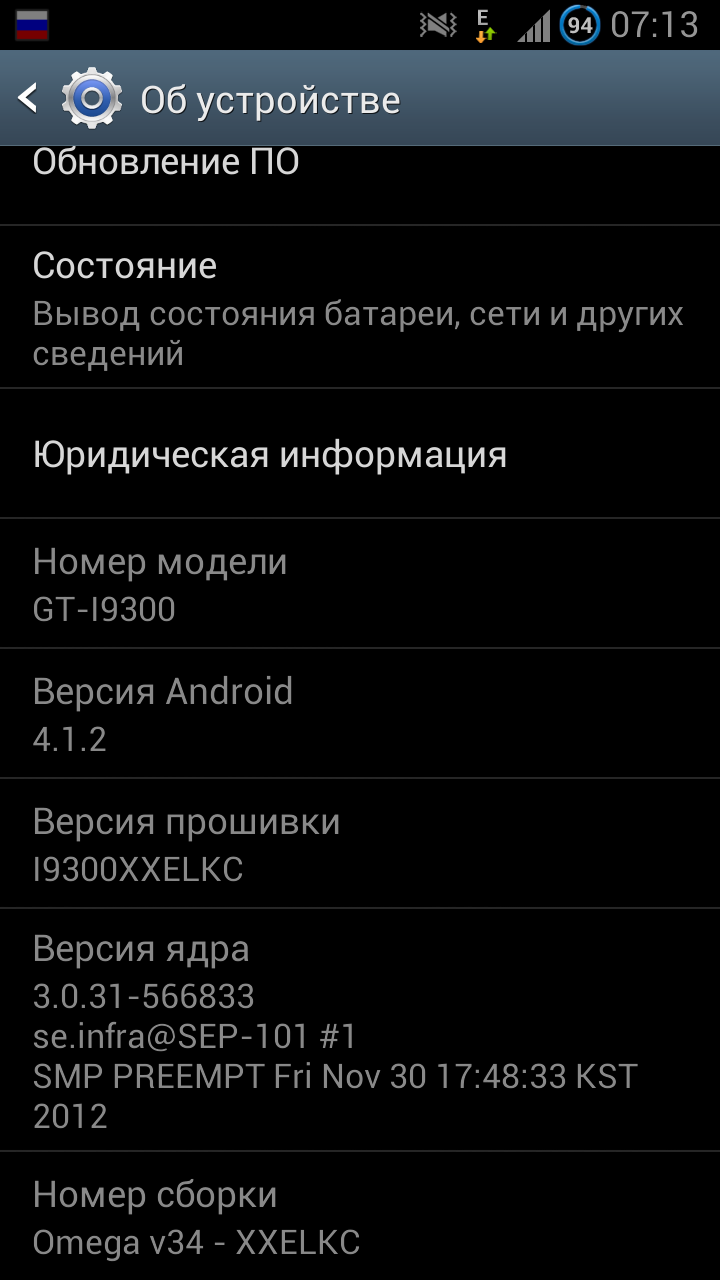This screenshot has width=720, height=1280.
Task: Go back from Об устройстве screen
Action: click(30, 99)
